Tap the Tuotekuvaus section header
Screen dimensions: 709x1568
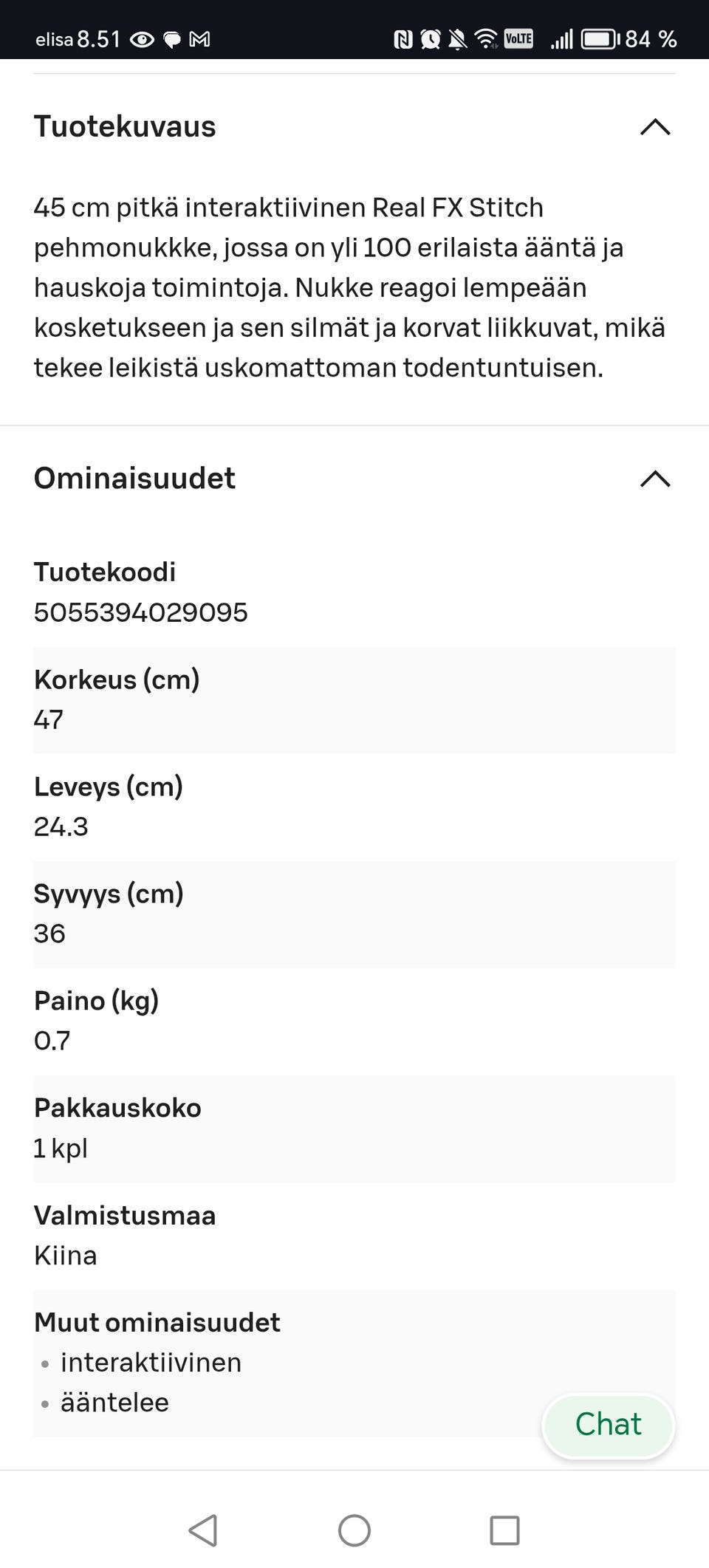click(124, 126)
